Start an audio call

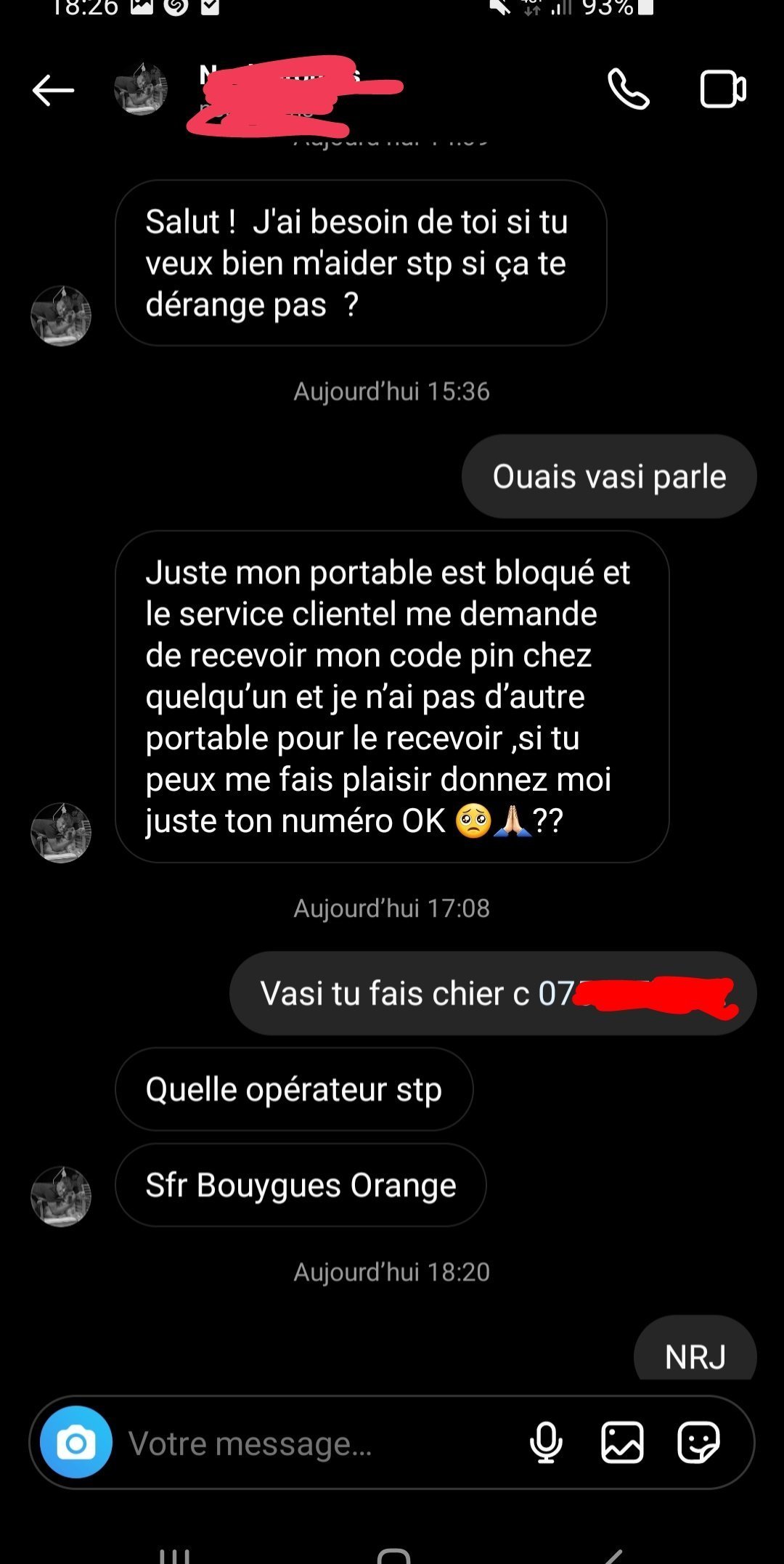click(x=628, y=89)
